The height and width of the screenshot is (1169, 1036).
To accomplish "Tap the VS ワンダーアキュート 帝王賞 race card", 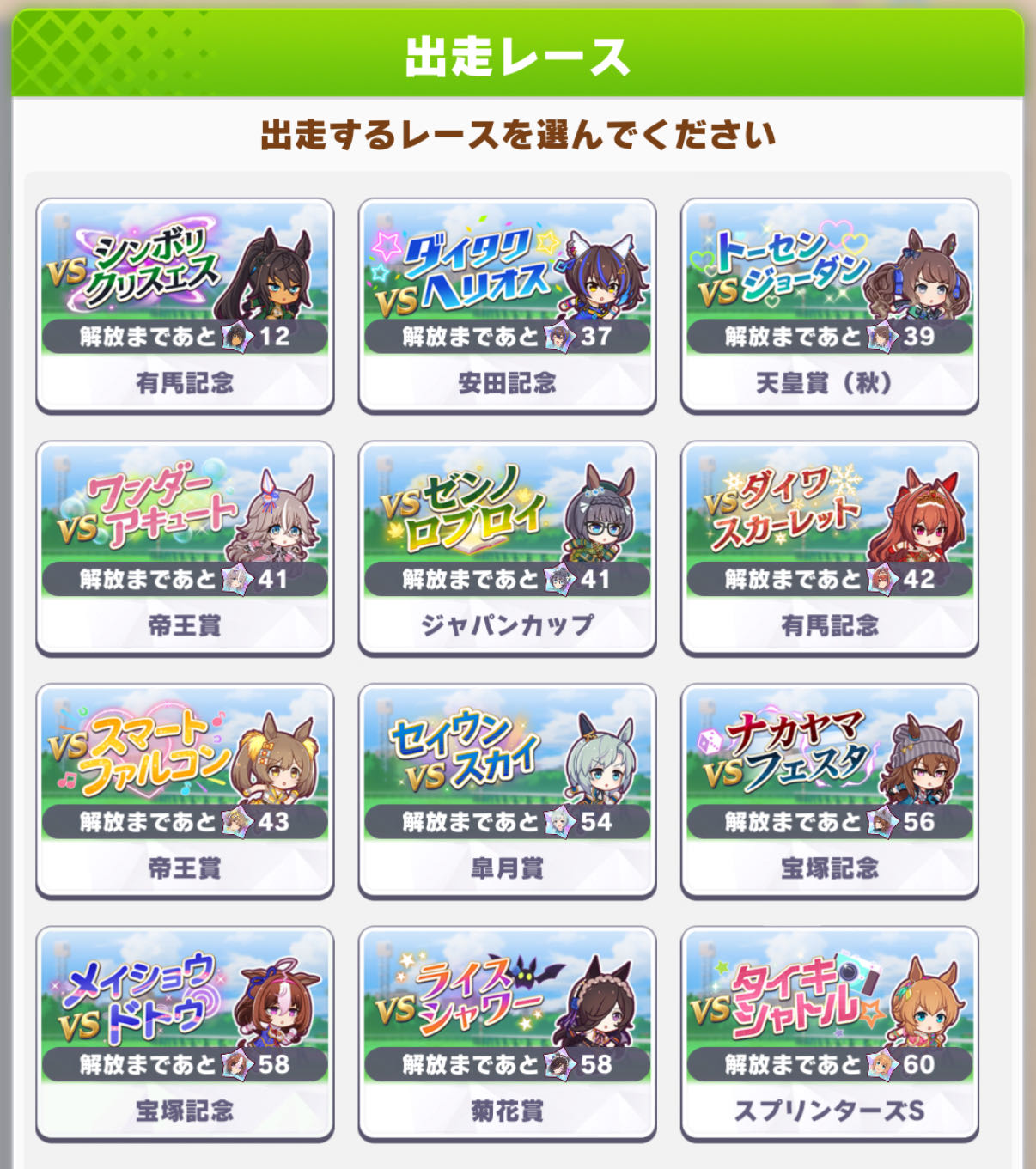I will (x=185, y=548).
